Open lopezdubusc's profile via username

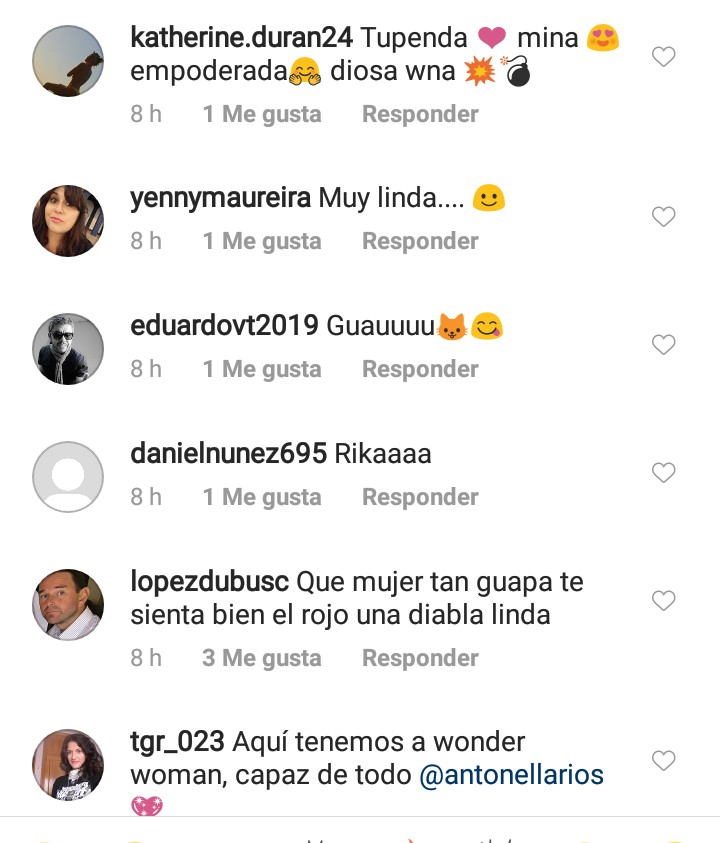pos(210,582)
